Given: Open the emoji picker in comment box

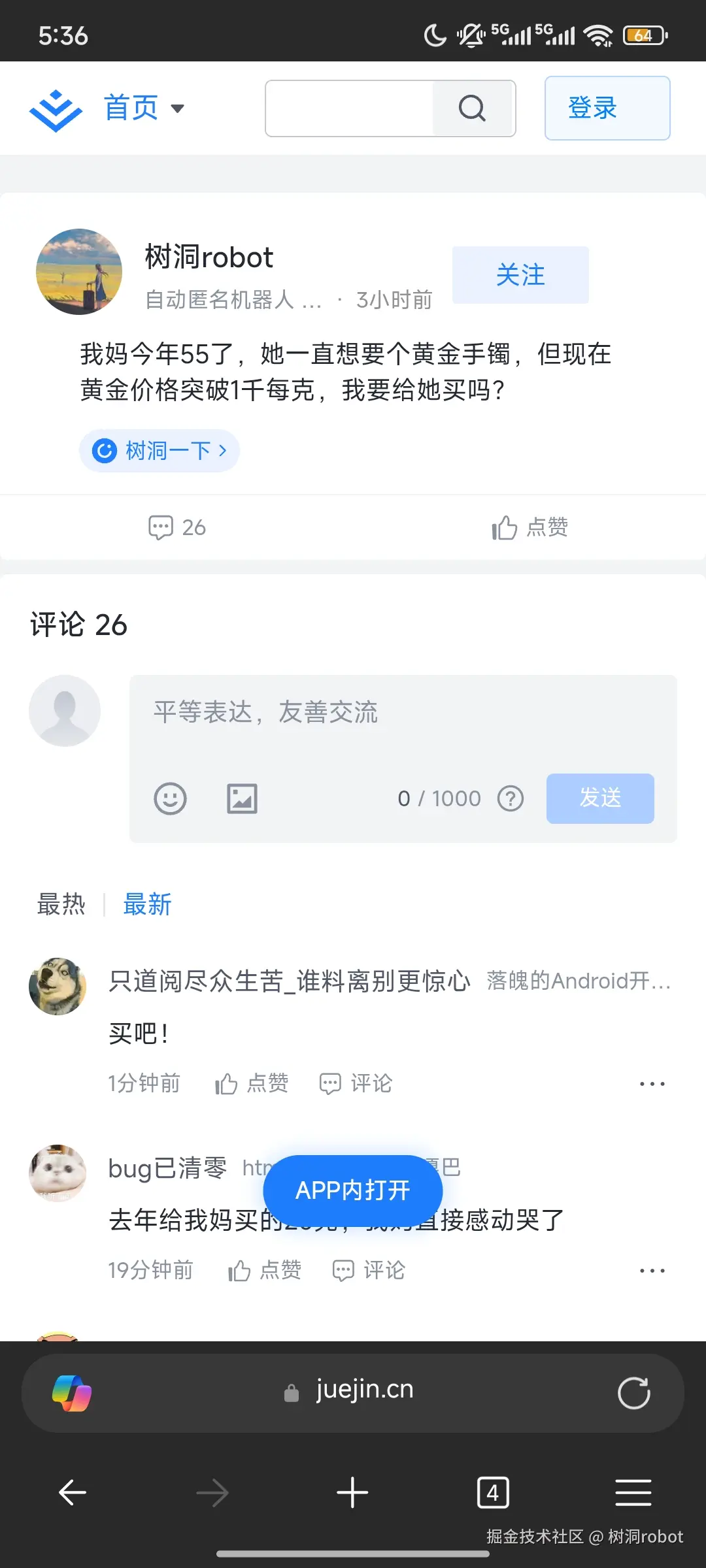Looking at the screenshot, I should [x=170, y=798].
